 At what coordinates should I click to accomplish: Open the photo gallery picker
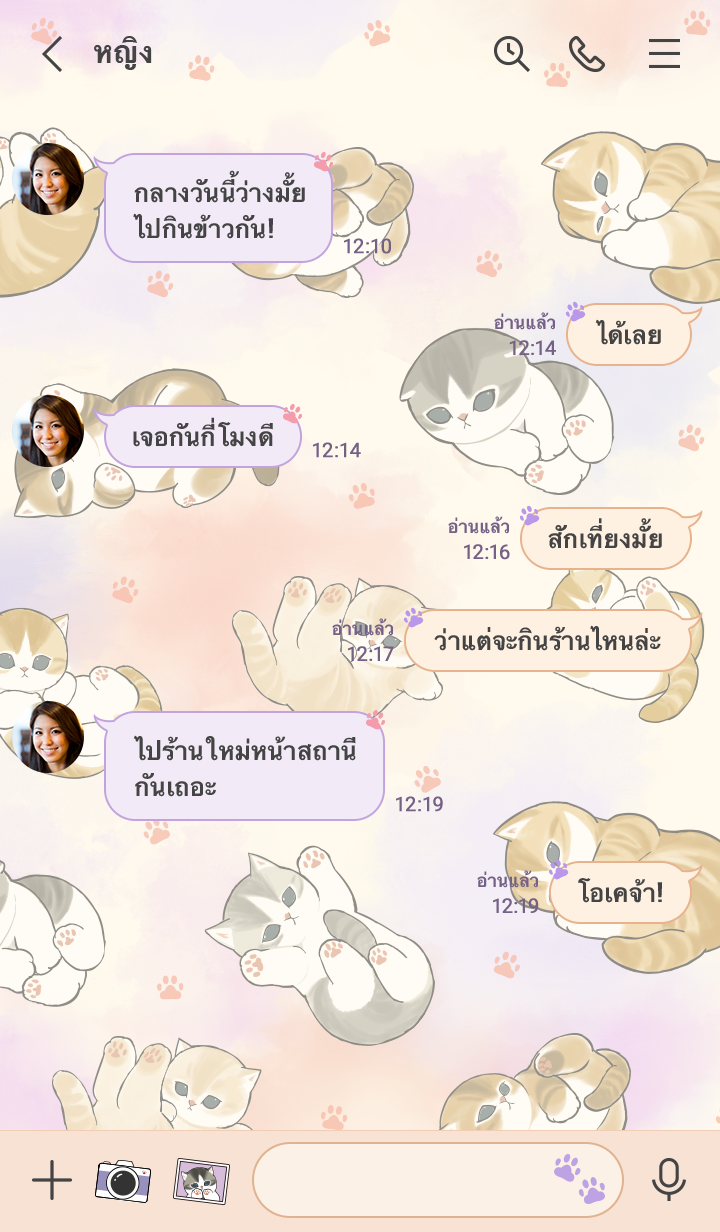tap(201, 1181)
